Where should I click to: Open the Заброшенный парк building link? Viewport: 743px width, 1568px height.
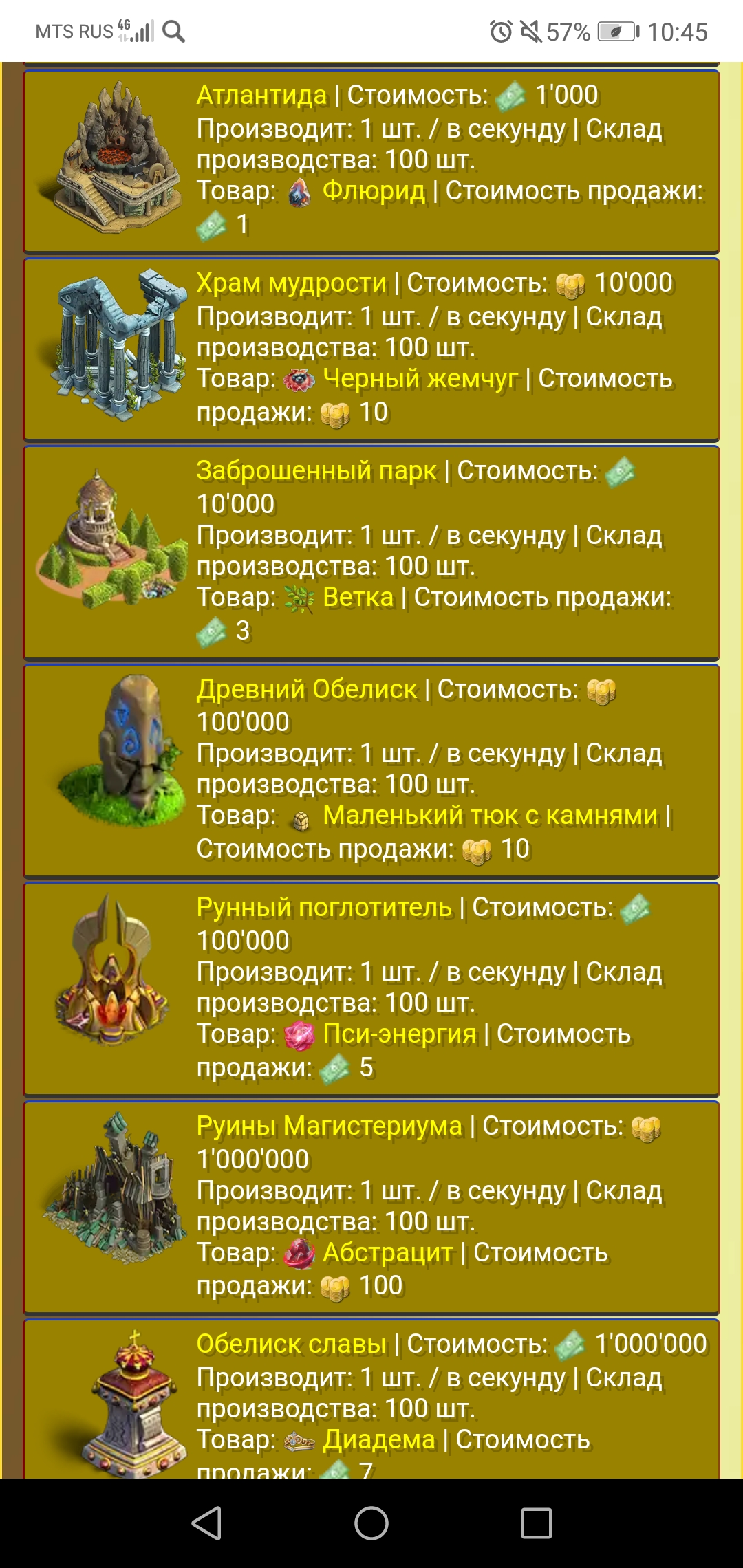[316, 470]
